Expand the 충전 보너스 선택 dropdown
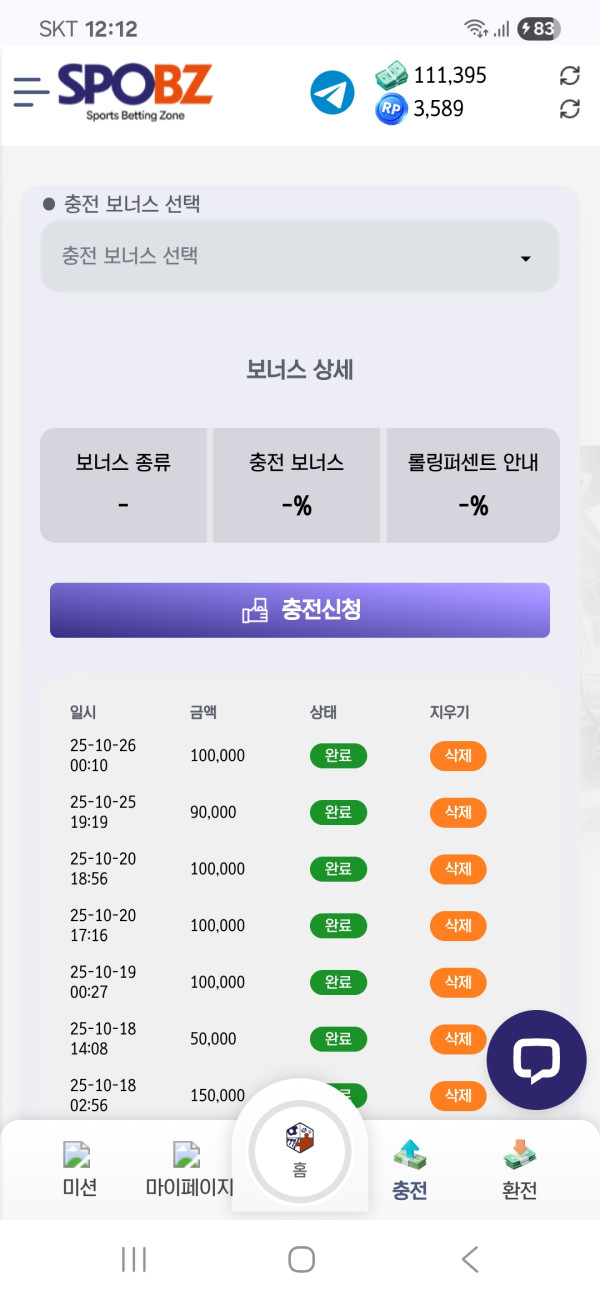600x1300 pixels. 299,257
